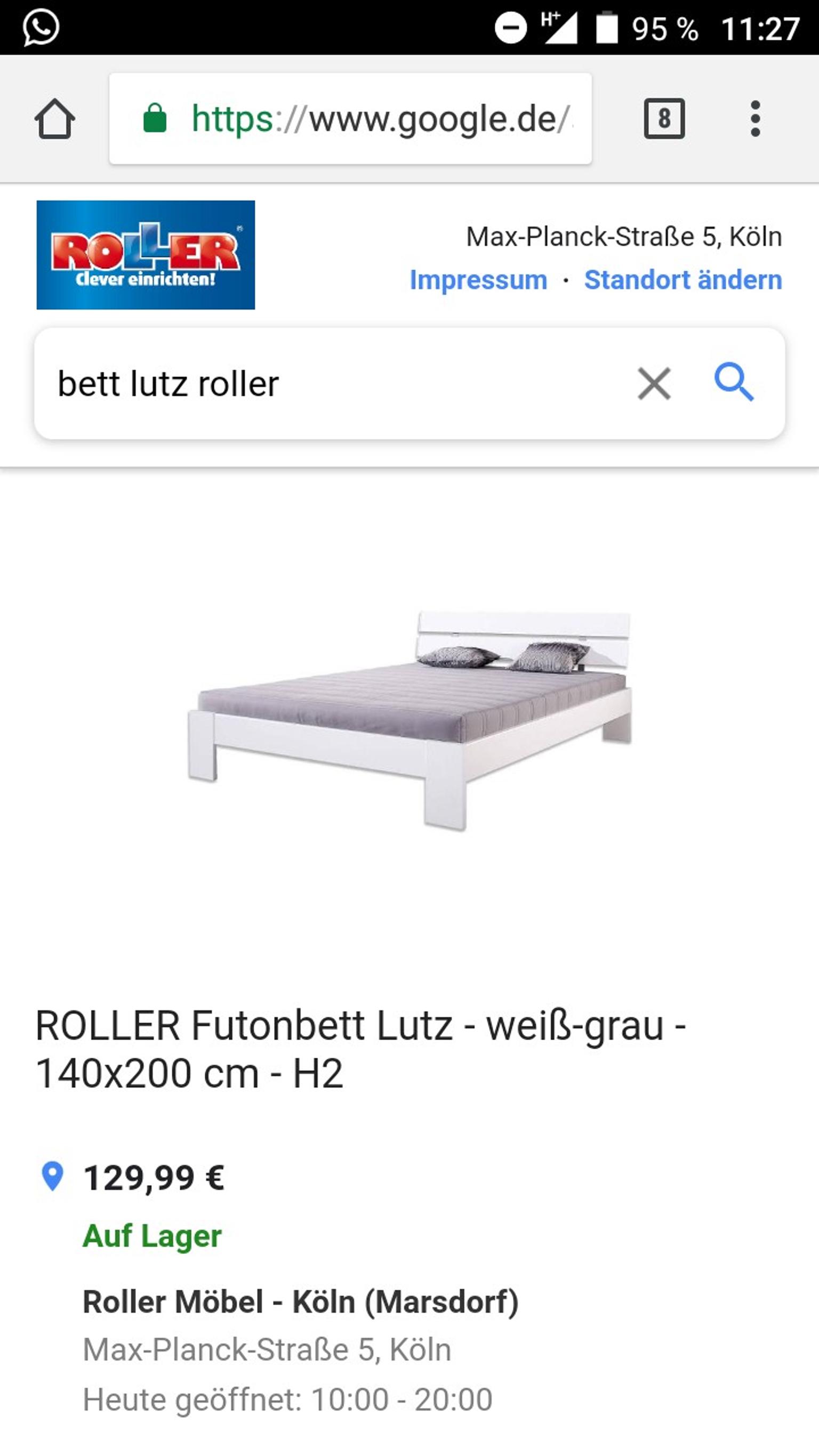Screen dimensions: 819x1456
Task: Clear the search text with the X
Action: pos(654,384)
